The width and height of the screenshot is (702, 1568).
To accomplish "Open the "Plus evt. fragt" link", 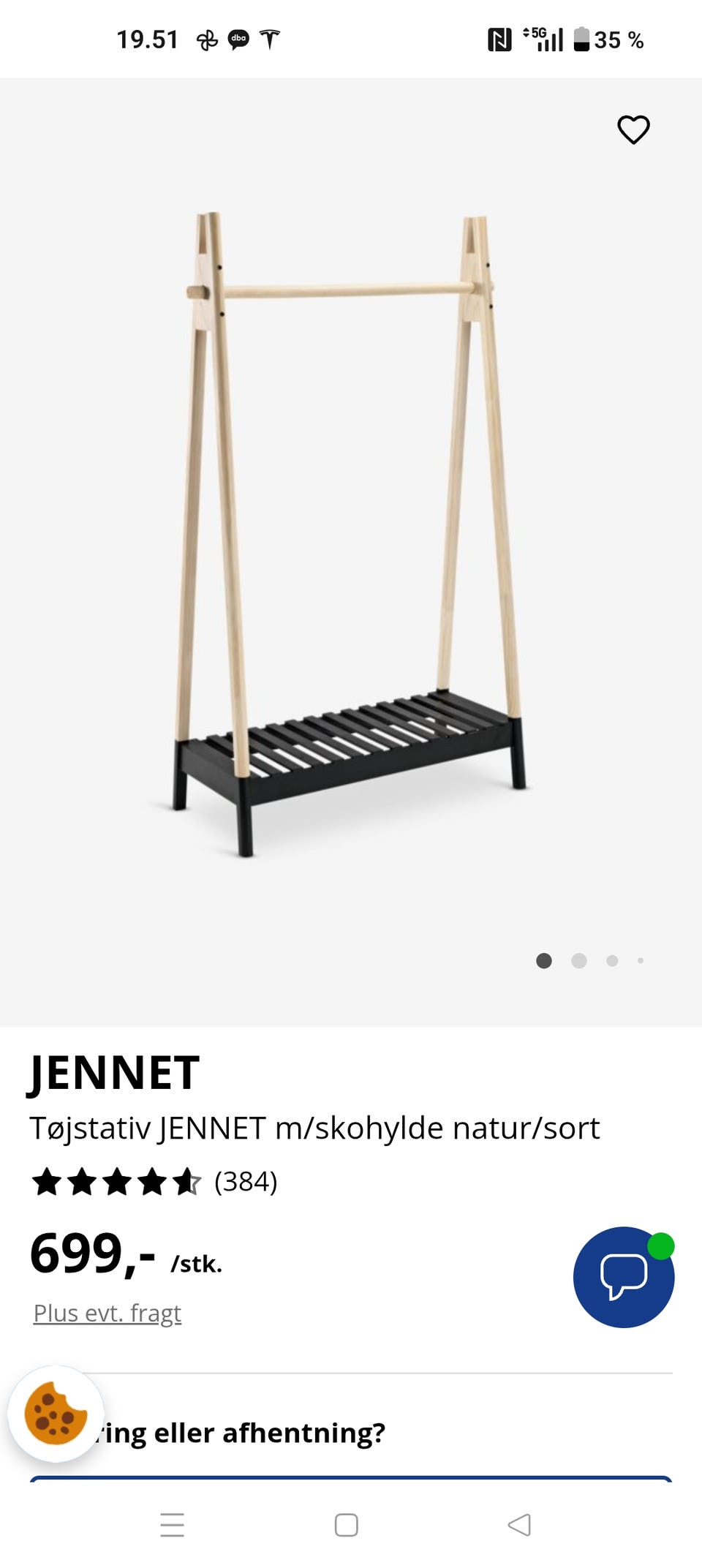I will point(107,1313).
